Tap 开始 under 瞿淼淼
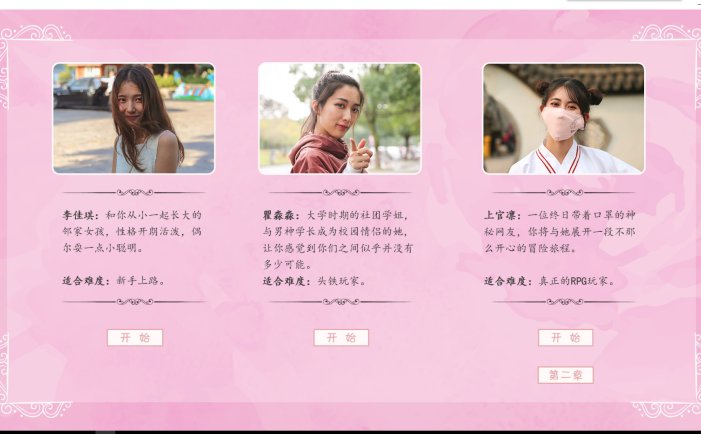The height and width of the screenshot is (434, 701). 341,338
